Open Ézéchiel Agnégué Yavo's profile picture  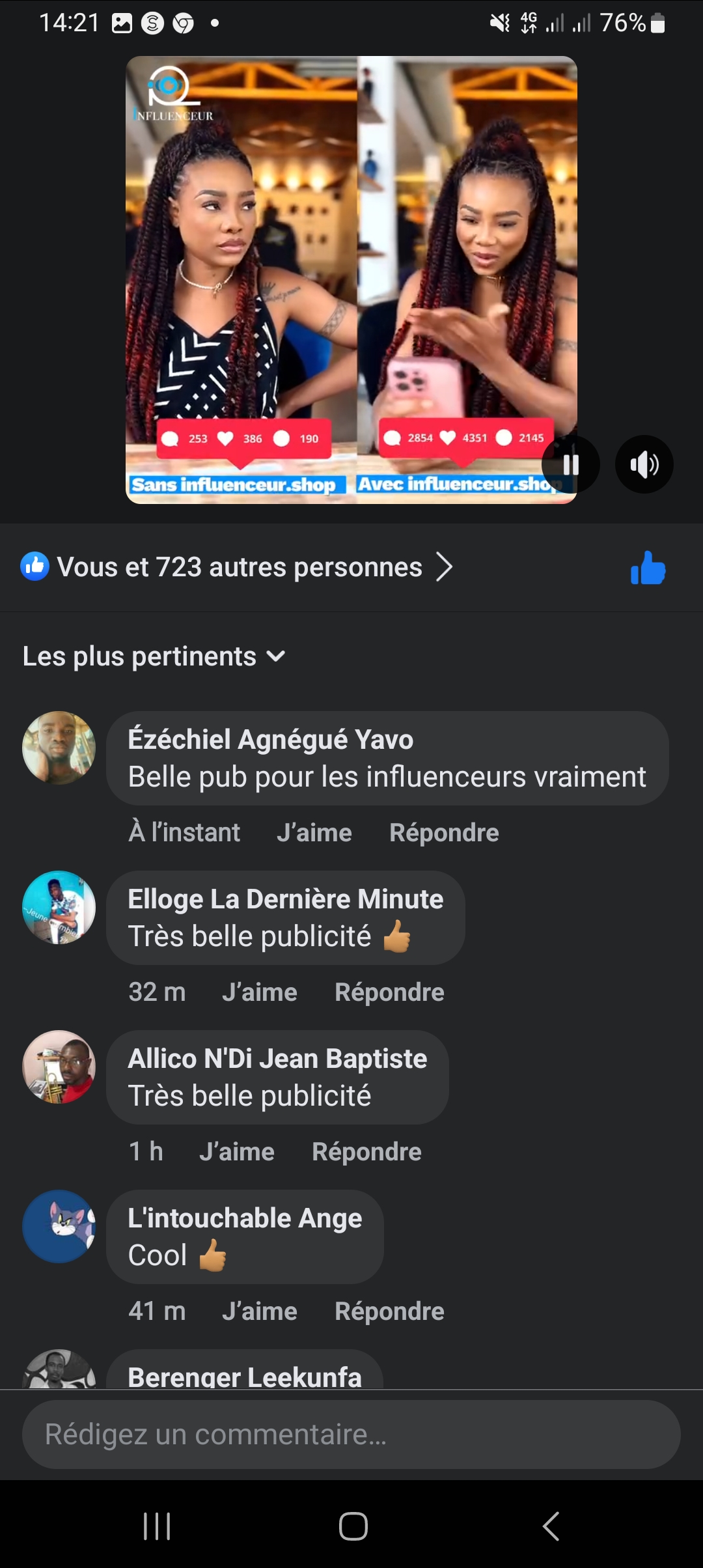(x=59, y=748)
